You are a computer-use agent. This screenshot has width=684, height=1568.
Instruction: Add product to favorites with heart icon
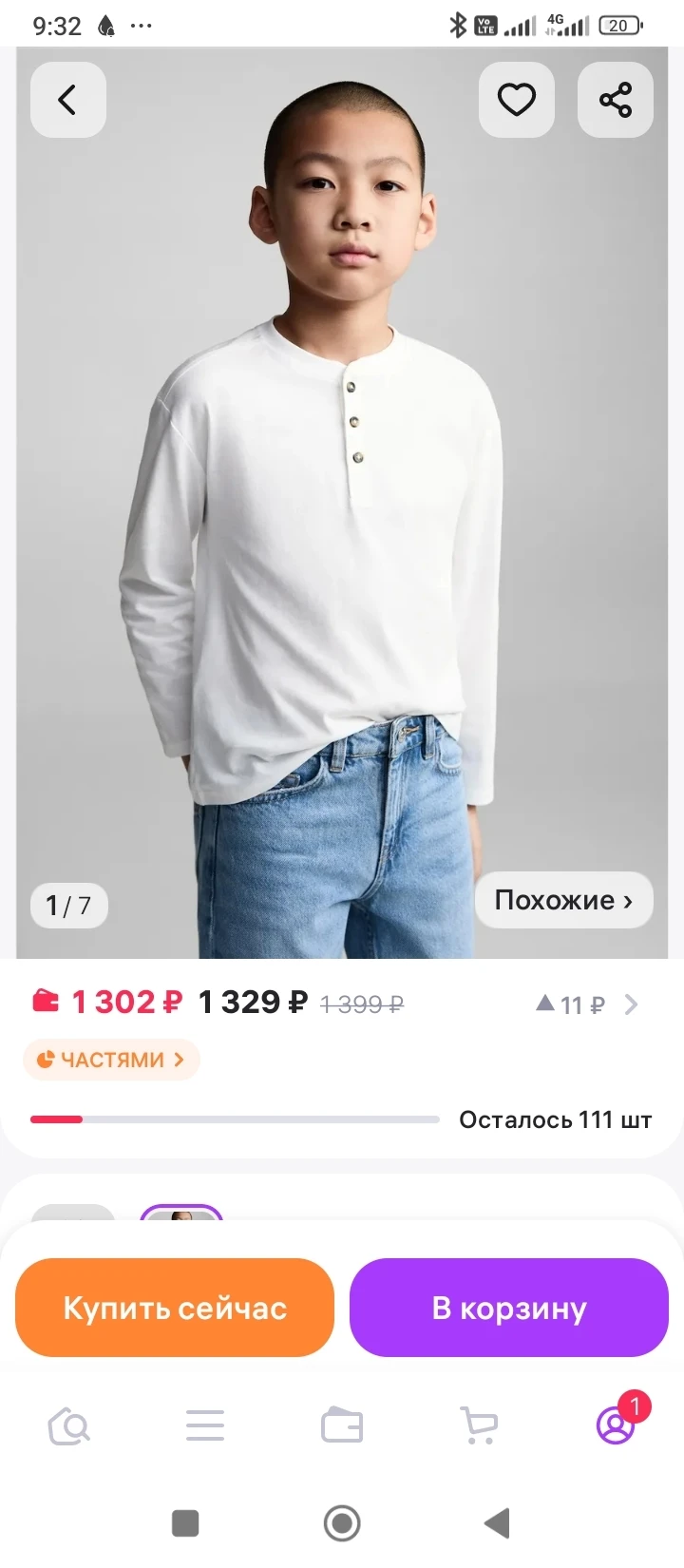point(516,100)
